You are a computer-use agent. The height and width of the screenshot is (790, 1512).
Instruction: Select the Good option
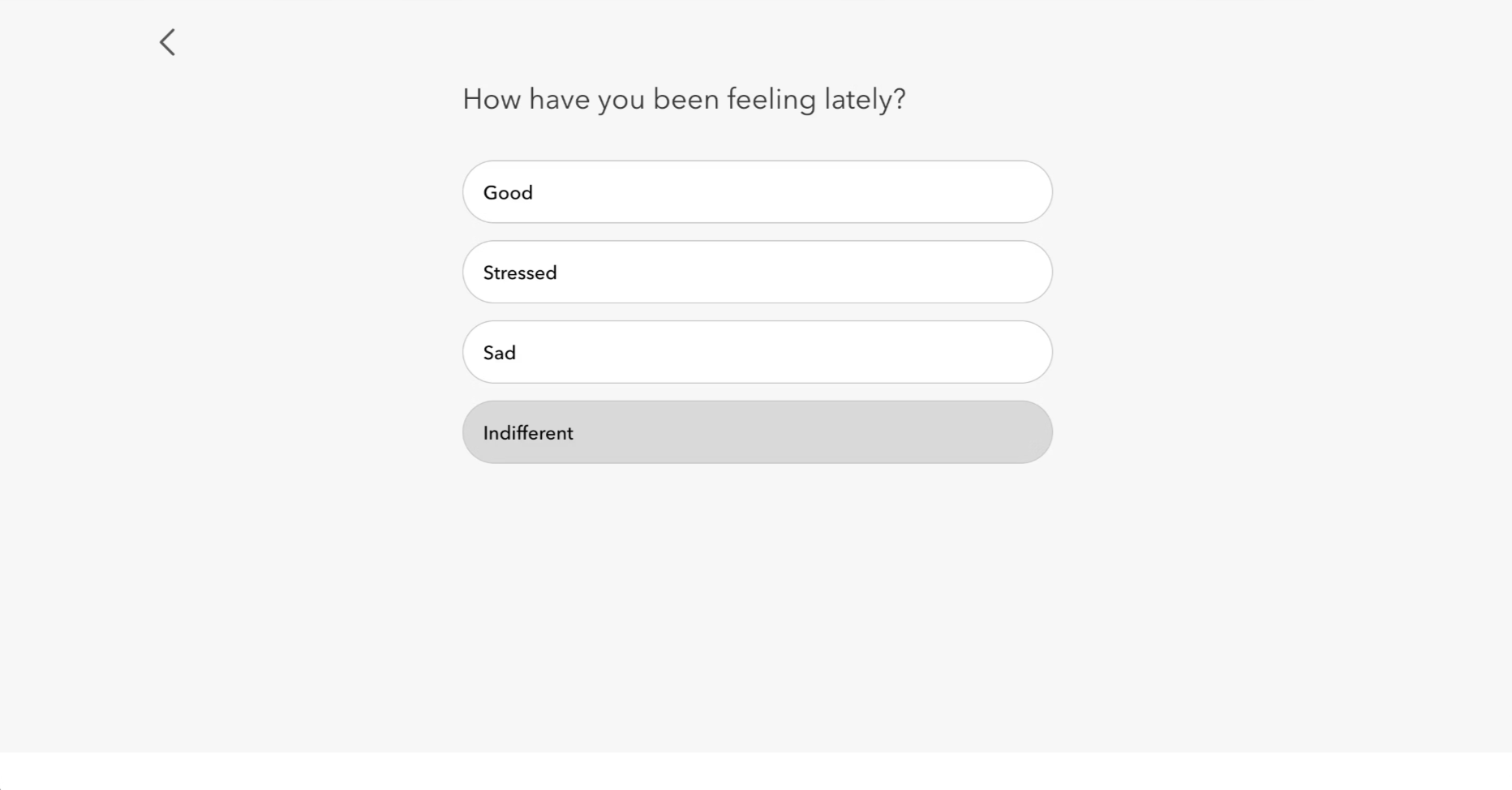point(757,192)
